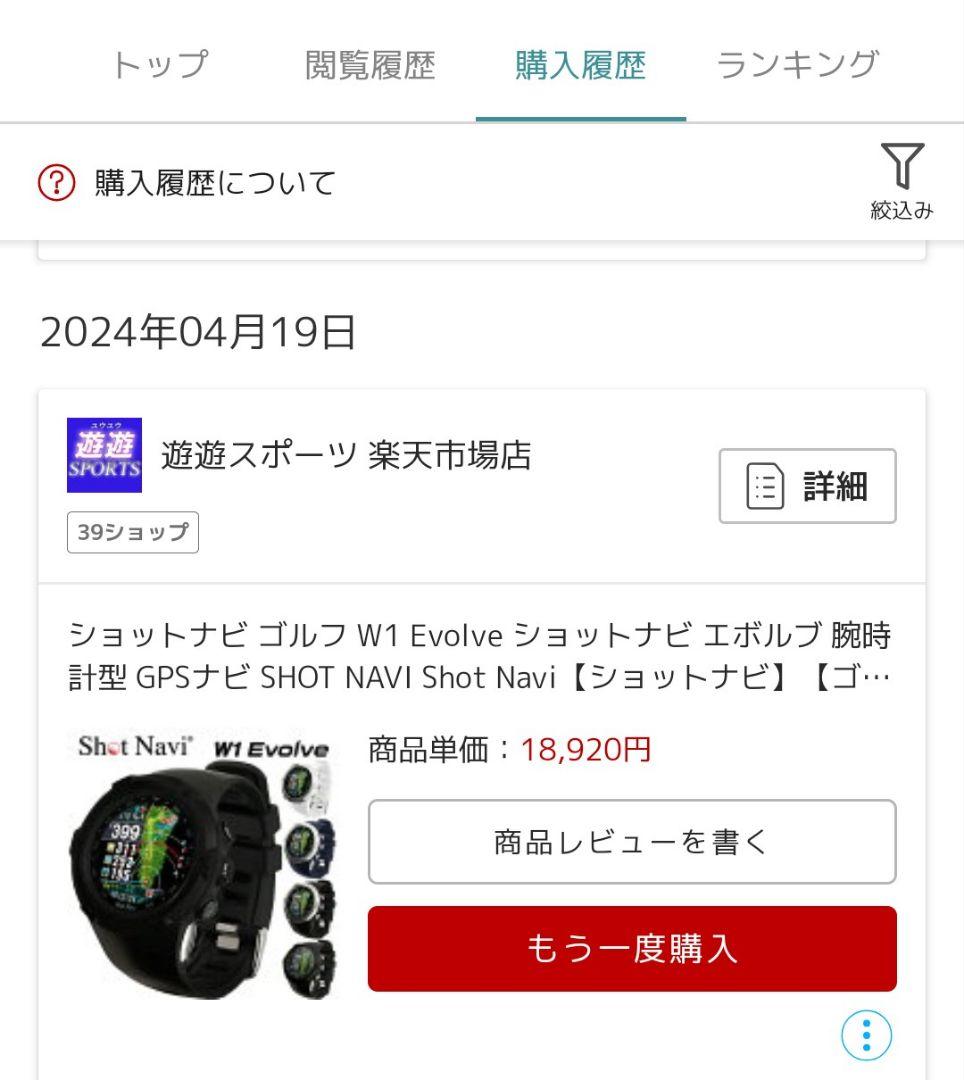Select the トップ tab
Viewport: 964px width, 1080px height.
(x=159, y=64)
